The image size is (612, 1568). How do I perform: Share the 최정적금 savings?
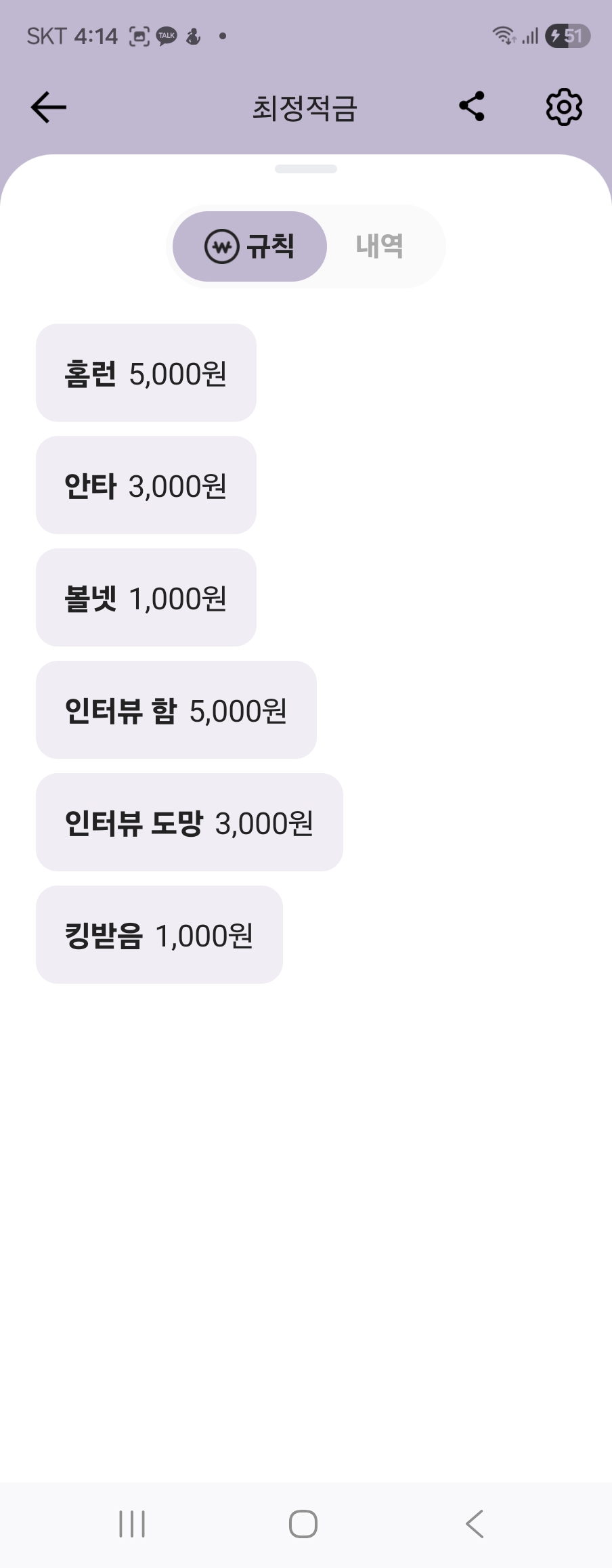click(x=472, y=106)
